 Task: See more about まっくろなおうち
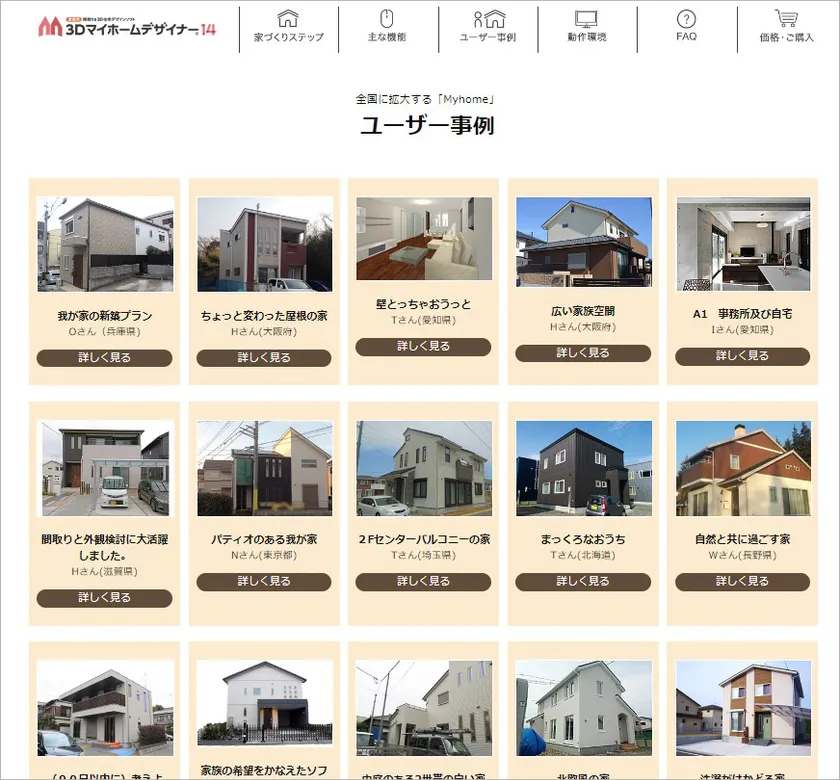pos(583,581)
